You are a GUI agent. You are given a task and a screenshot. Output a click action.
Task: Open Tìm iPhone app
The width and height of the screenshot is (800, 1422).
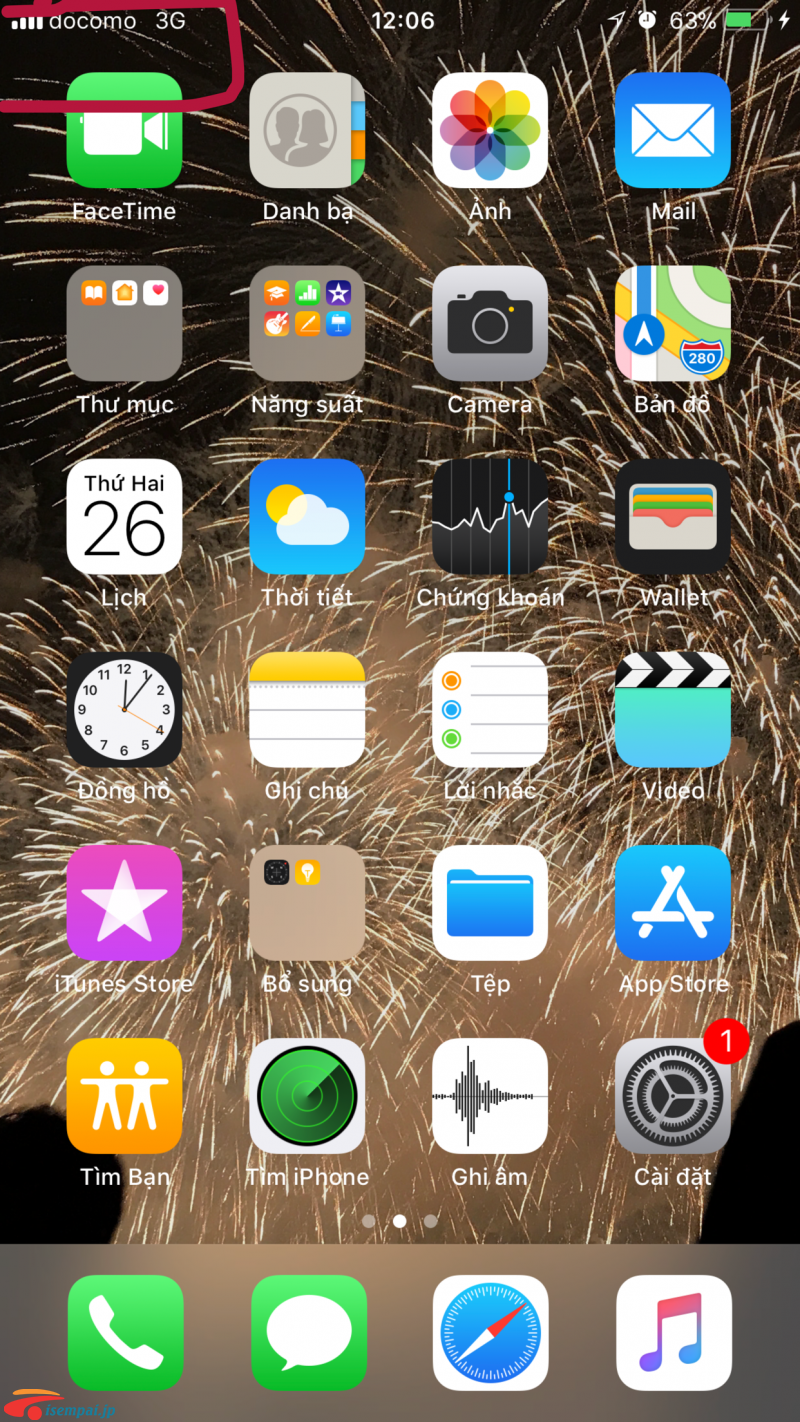tap(307, 1096)
